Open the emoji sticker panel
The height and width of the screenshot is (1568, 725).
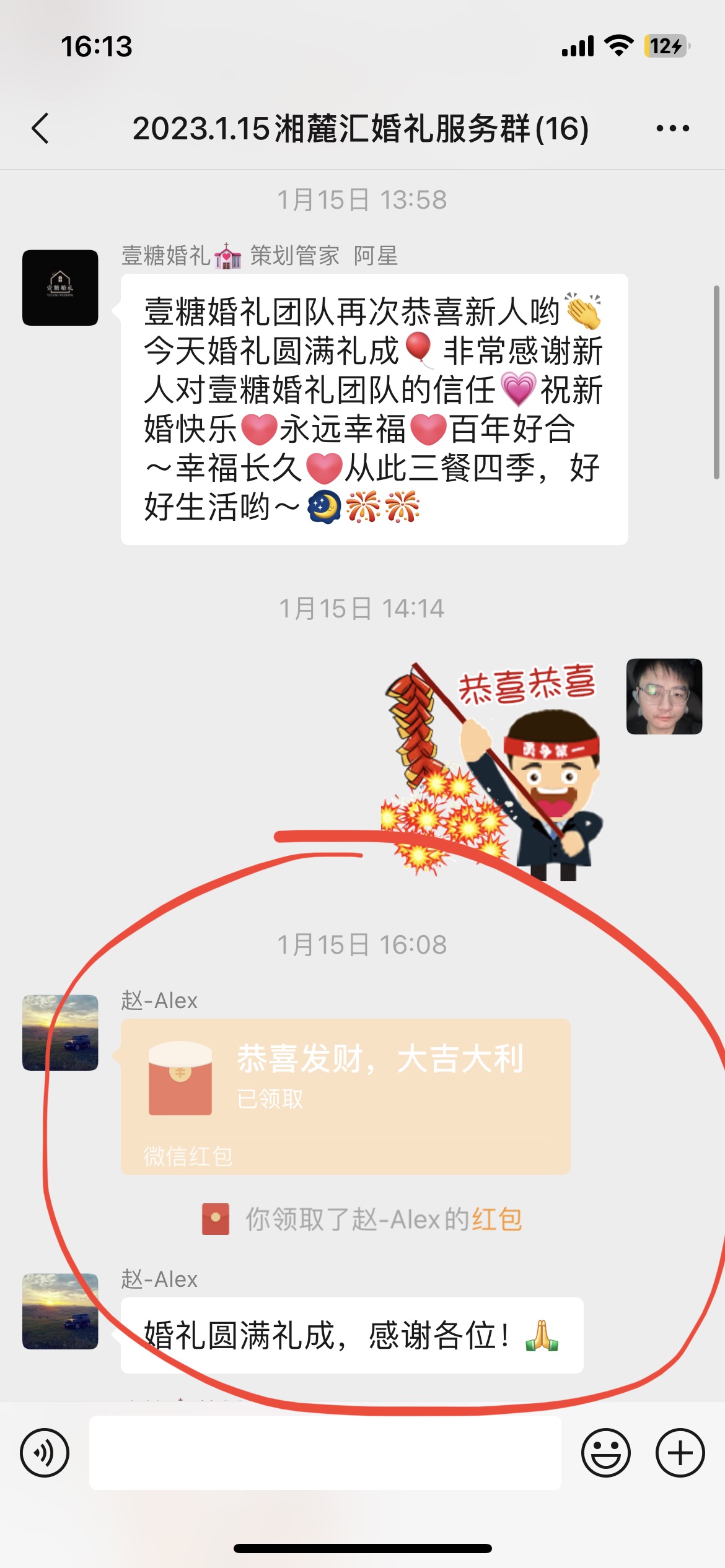(605, 1452)
